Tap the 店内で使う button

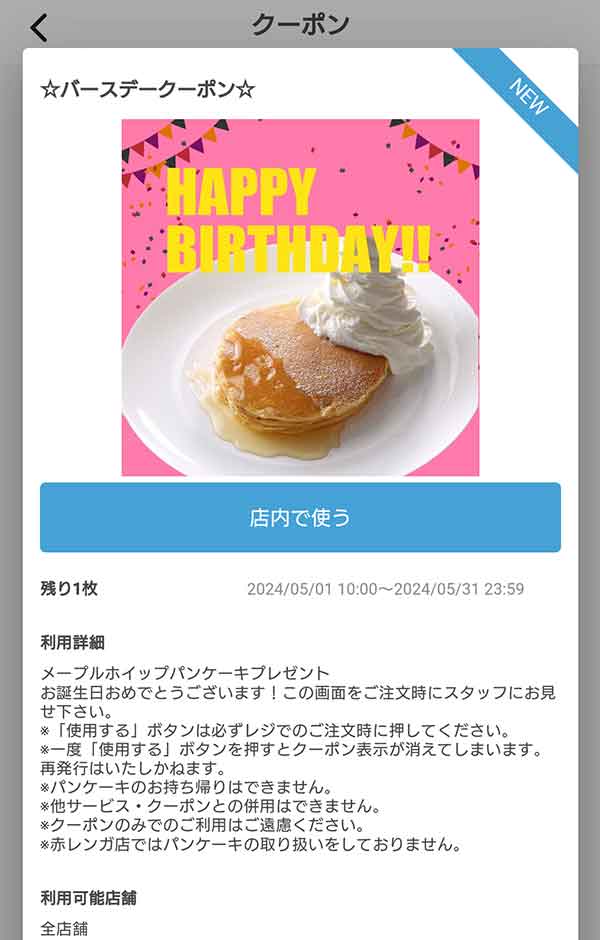(x=300, y=517)
